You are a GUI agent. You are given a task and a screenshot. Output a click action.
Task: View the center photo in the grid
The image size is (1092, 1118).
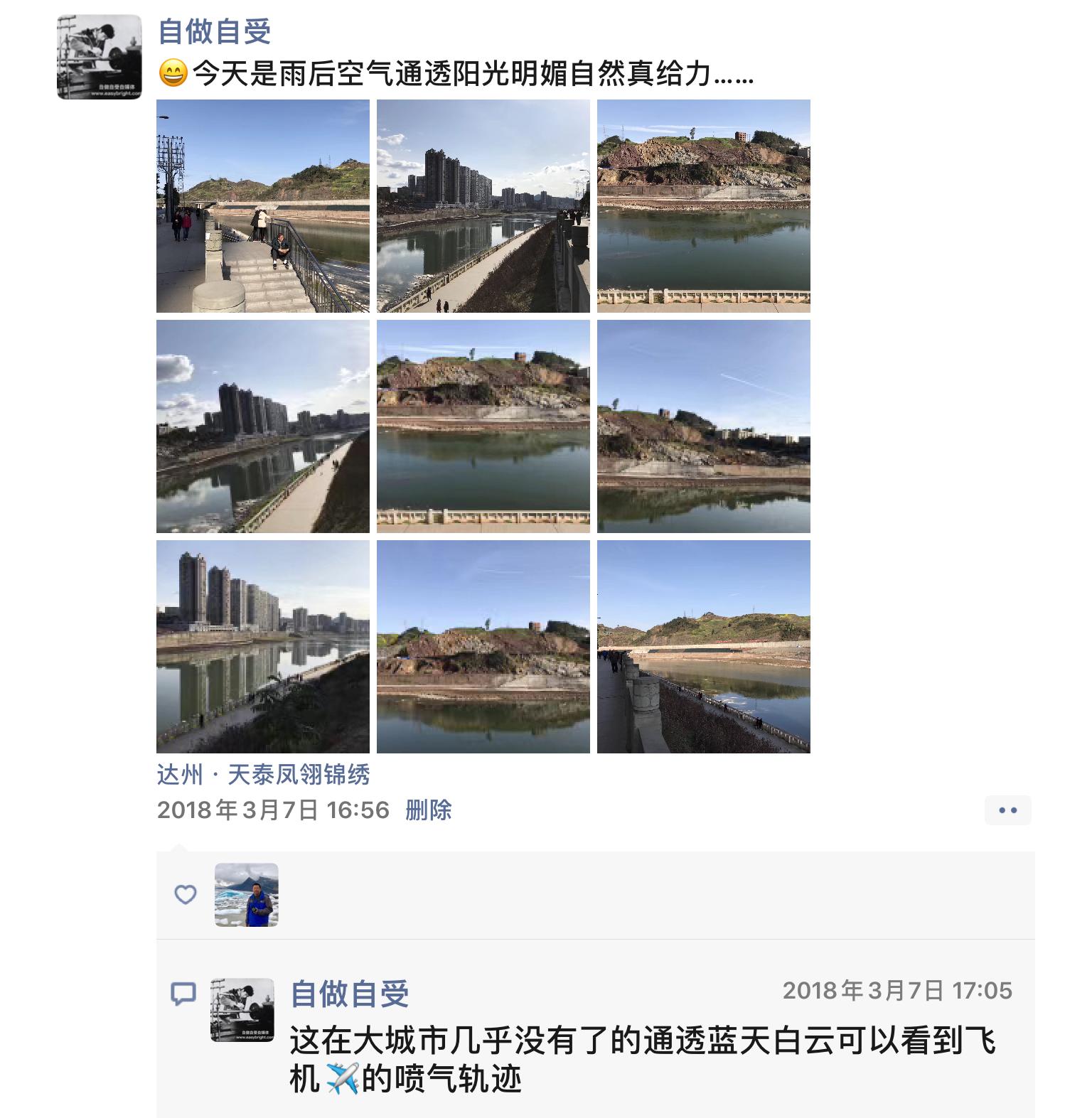(483, 426)
